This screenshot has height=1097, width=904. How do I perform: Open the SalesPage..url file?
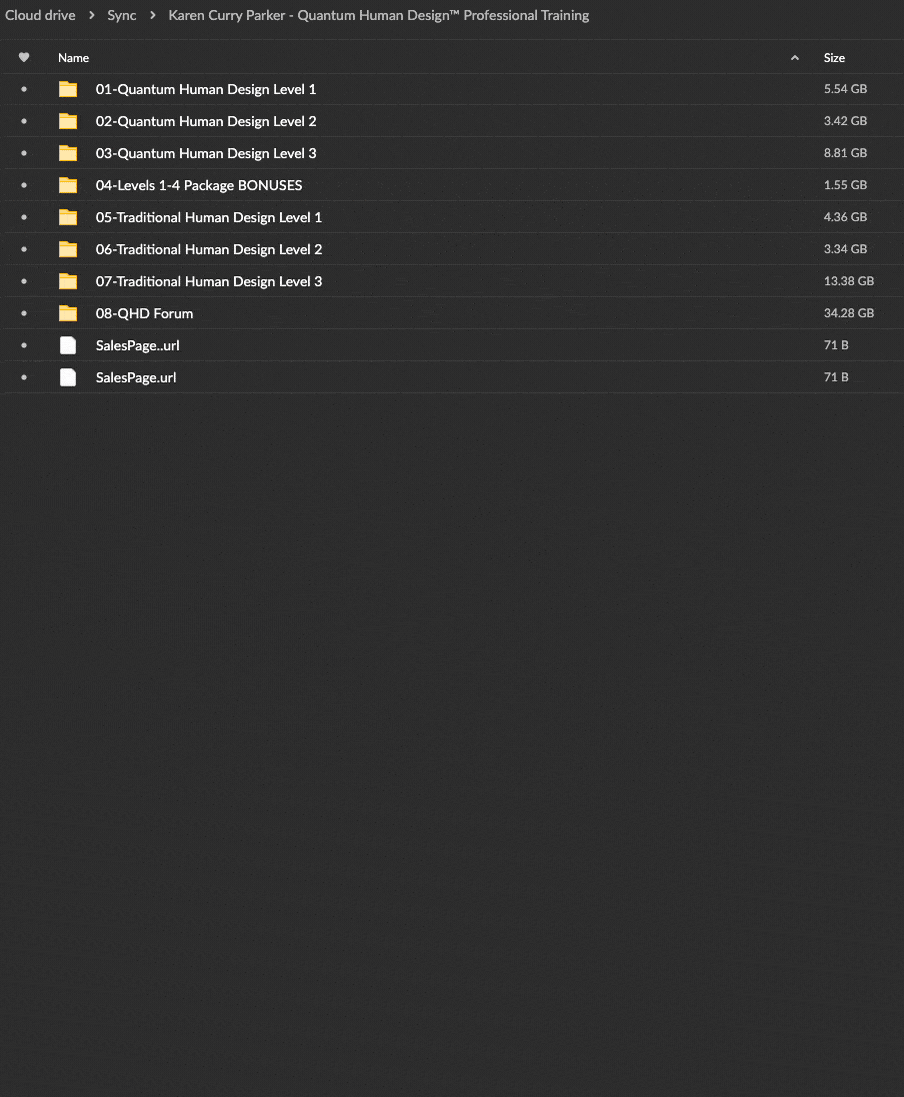[137, 345]
